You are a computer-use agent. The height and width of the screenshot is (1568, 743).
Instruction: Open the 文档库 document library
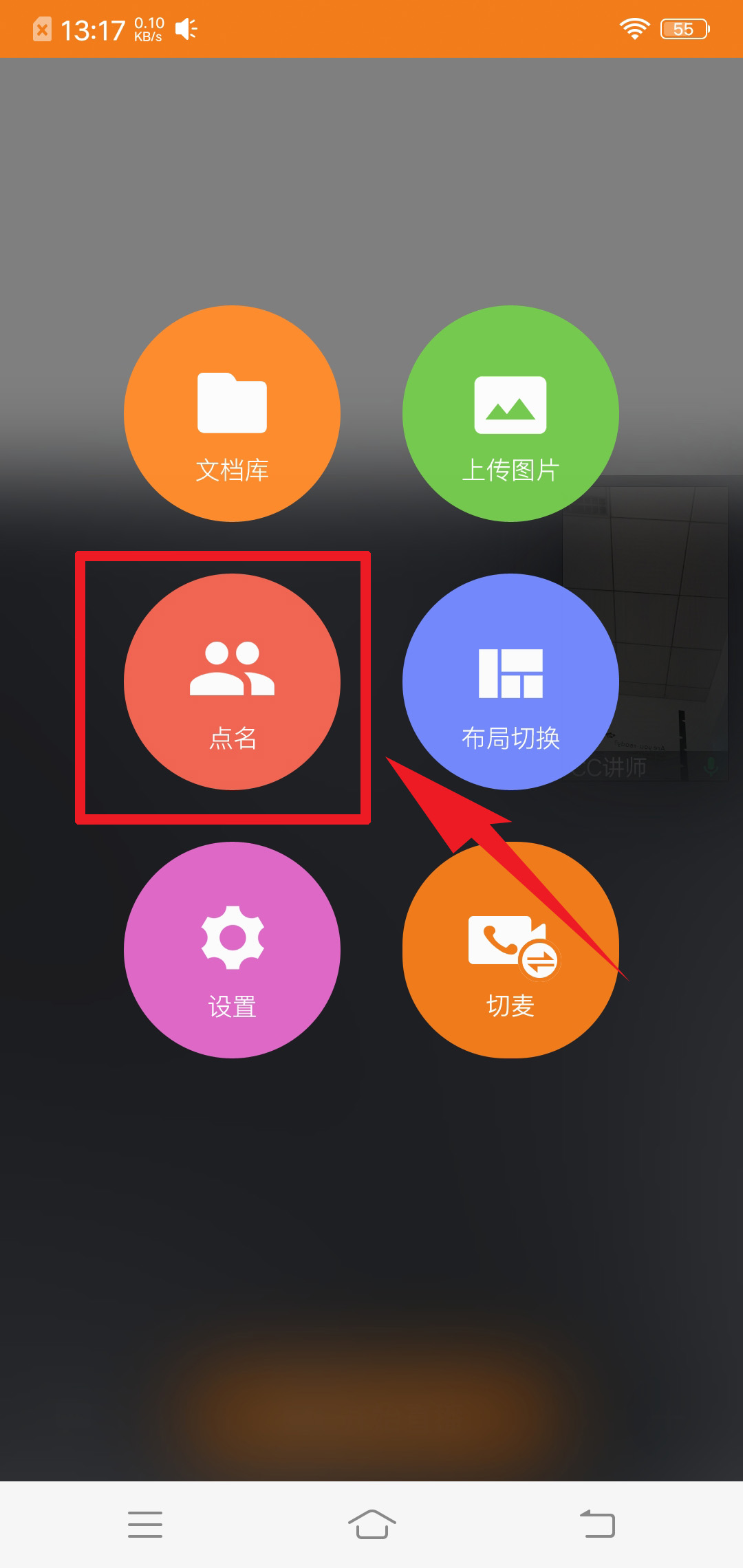click(x=232, y=413)
